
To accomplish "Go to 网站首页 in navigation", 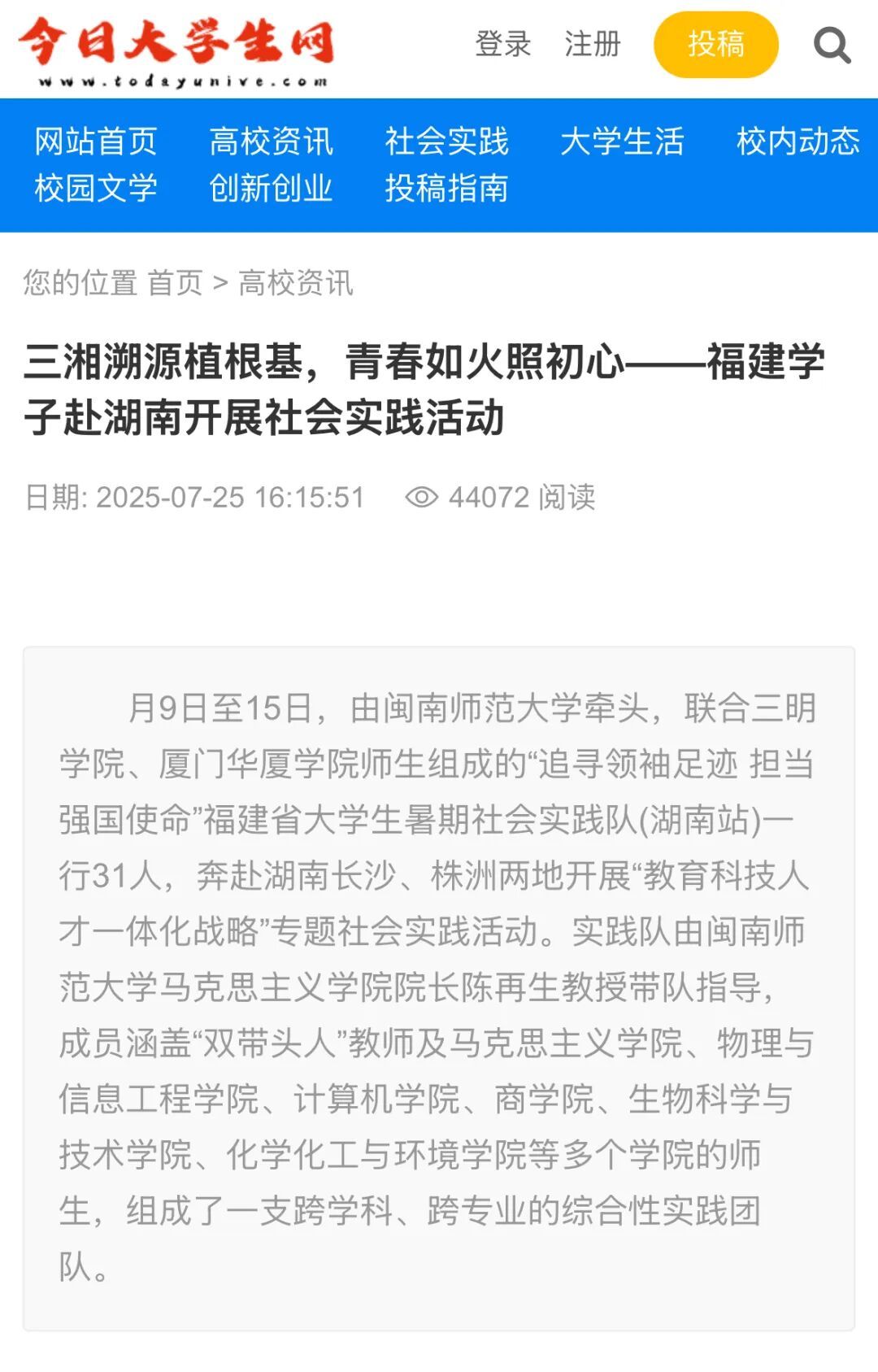I will tap(96, 142).
